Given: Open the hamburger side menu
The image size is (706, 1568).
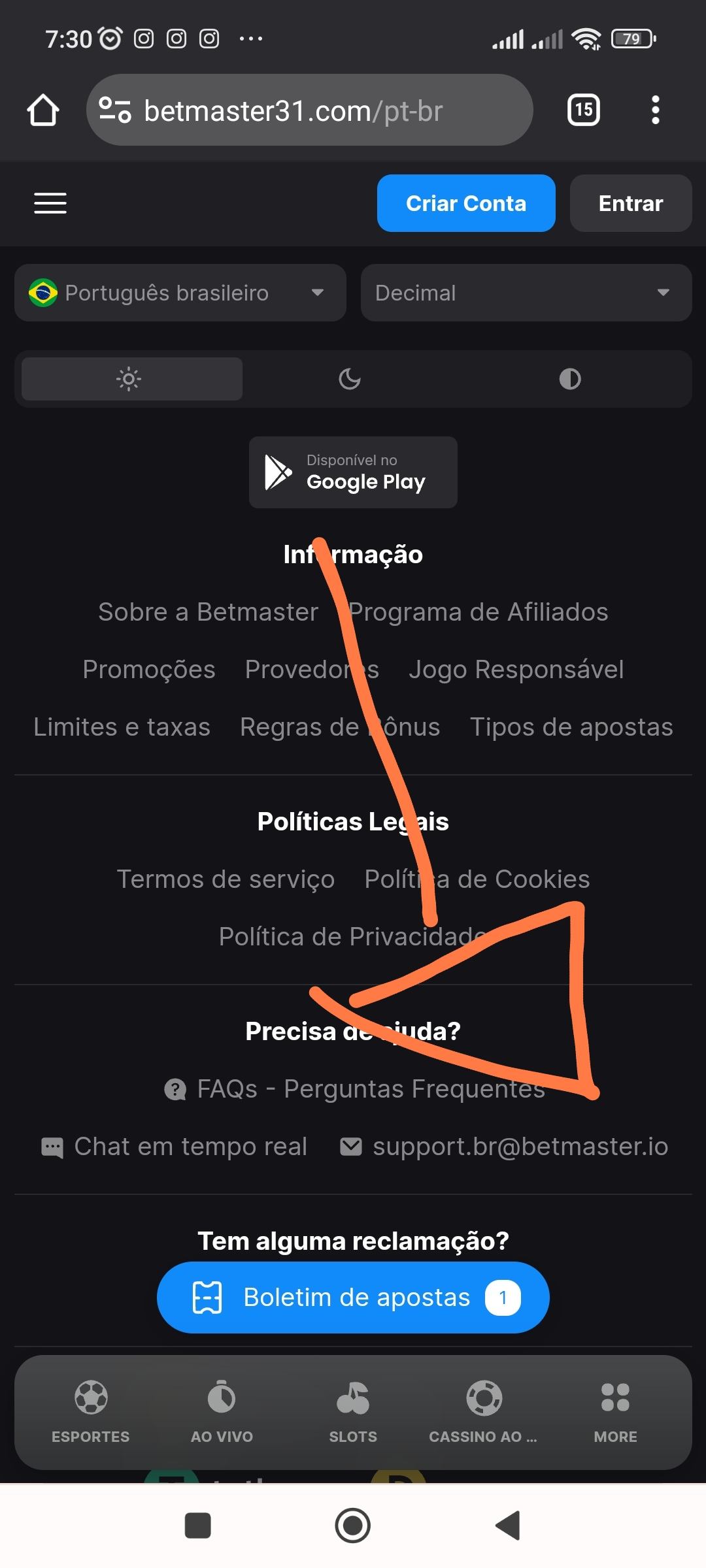Looking at the screenshot, I should (50, 203).
